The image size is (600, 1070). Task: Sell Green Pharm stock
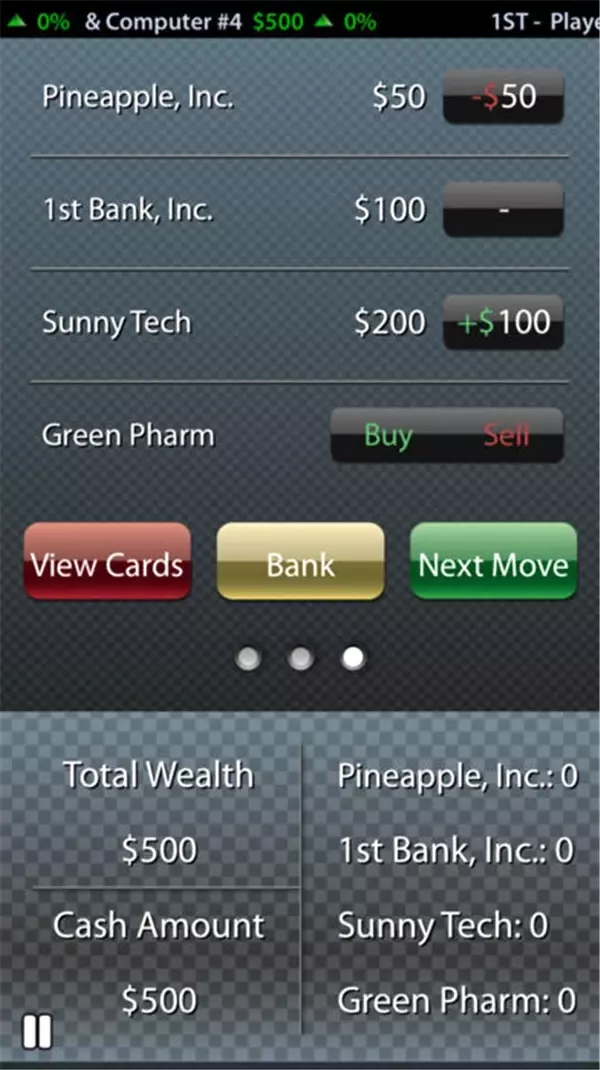point(506,435)
